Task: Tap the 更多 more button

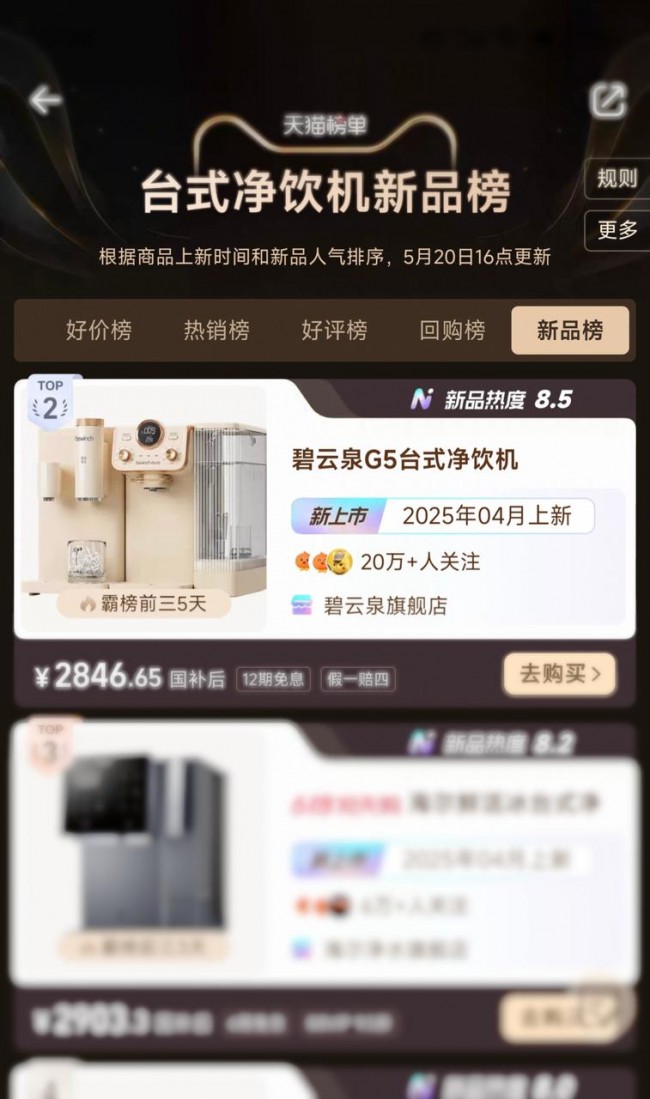Action: click(617, 230)
